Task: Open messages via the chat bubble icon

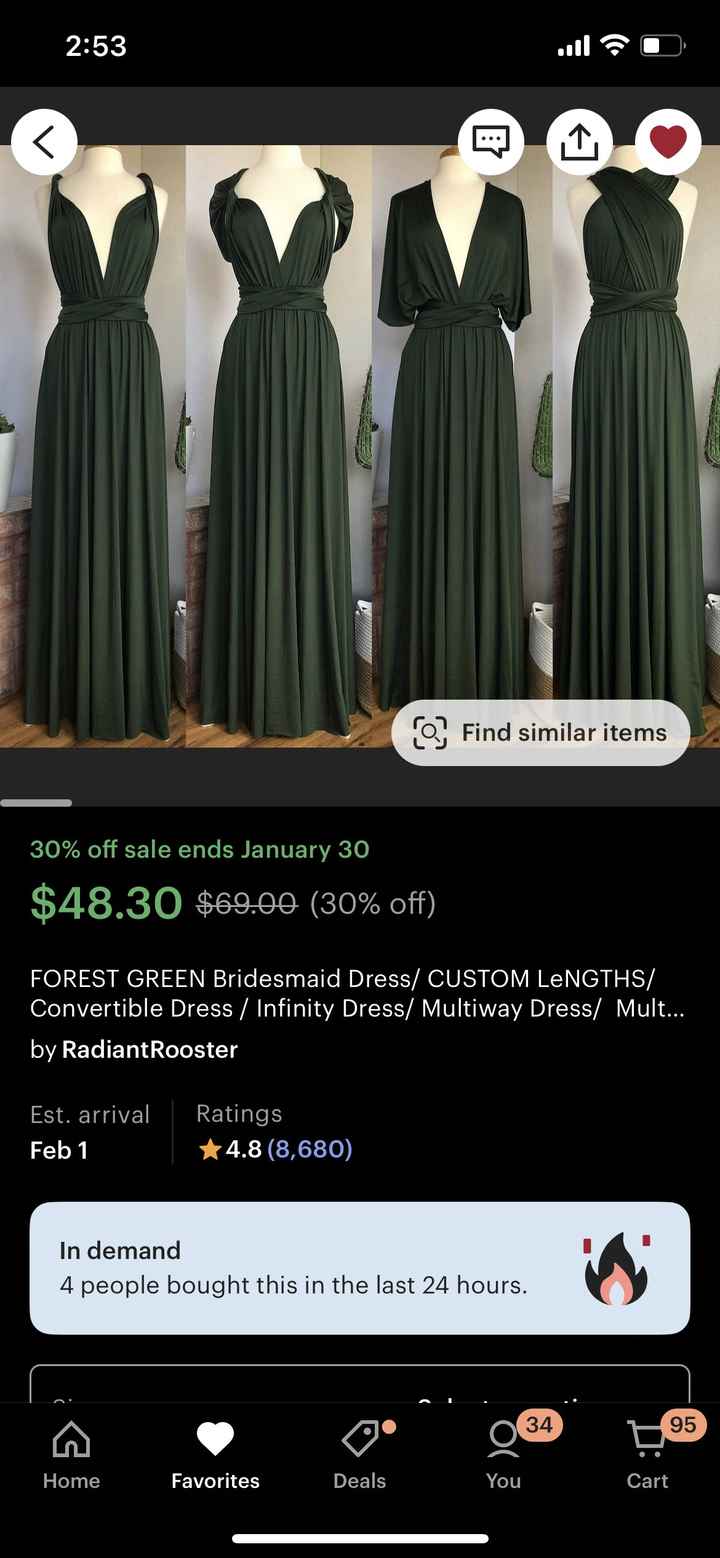Action: point(490,141)
